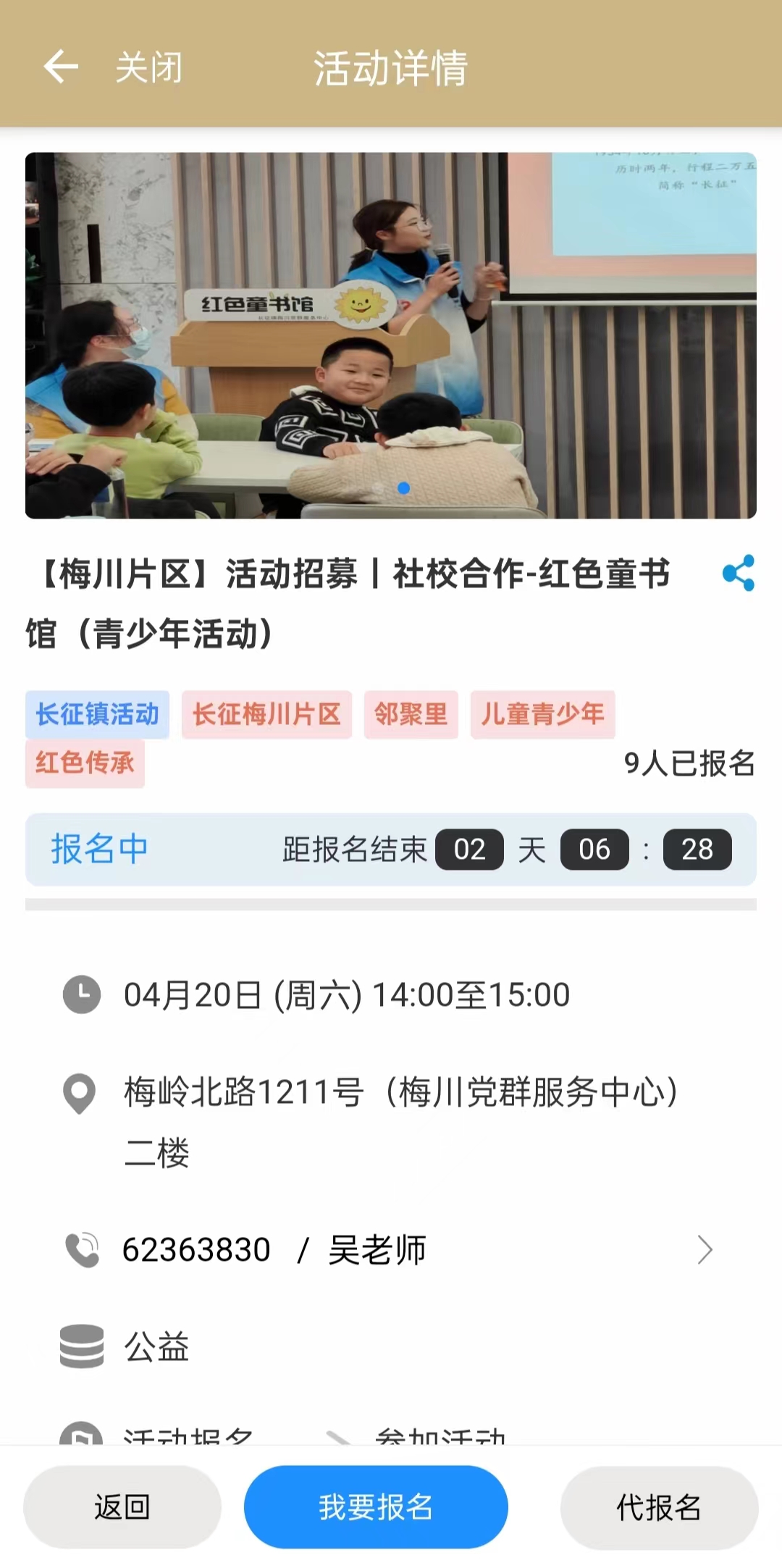
Task: Tap the back arrow in the header
Action: pyautogui.click(x=61, y=67)
